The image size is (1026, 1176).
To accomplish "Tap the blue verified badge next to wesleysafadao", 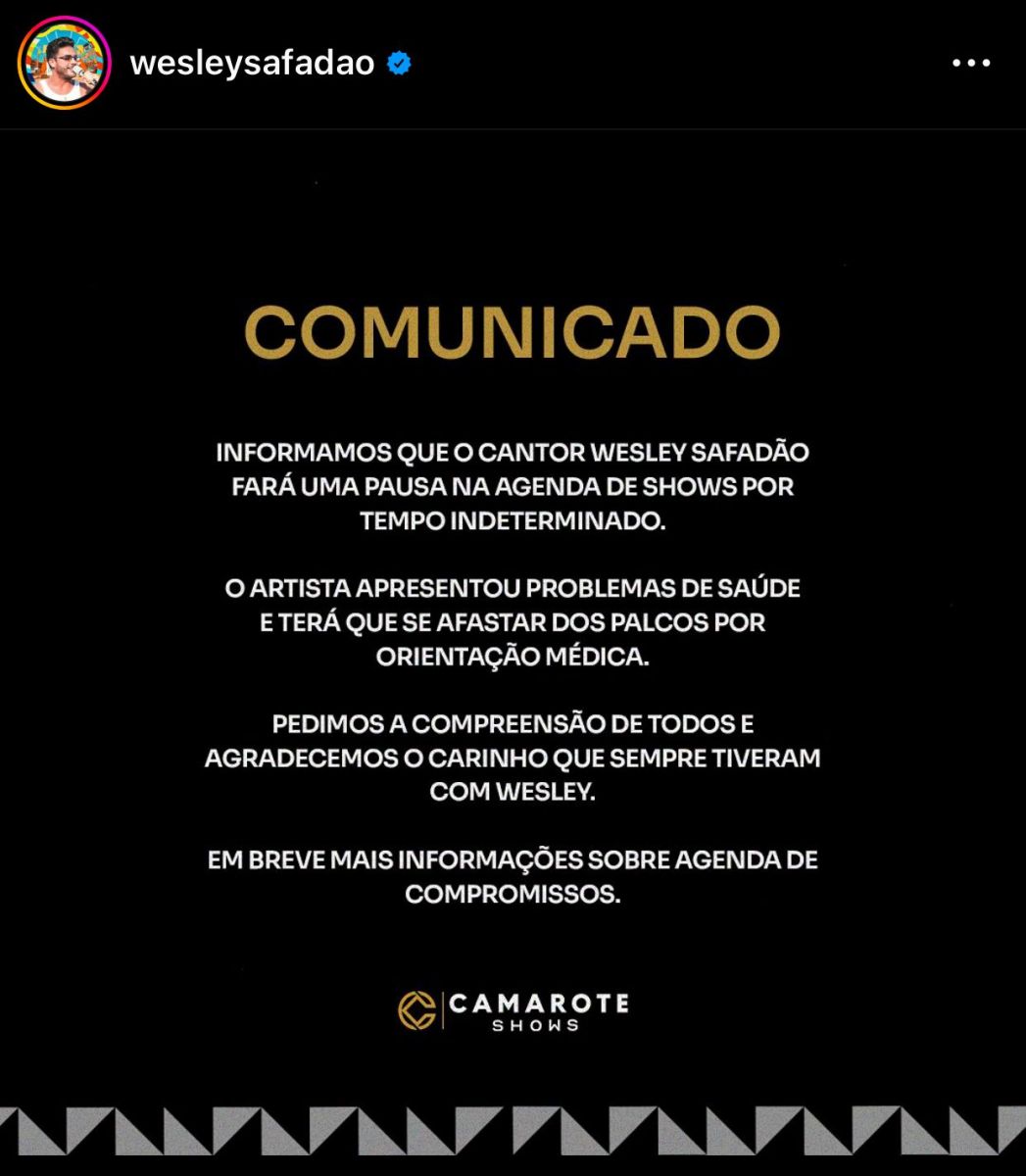I will tap(396, 64).
